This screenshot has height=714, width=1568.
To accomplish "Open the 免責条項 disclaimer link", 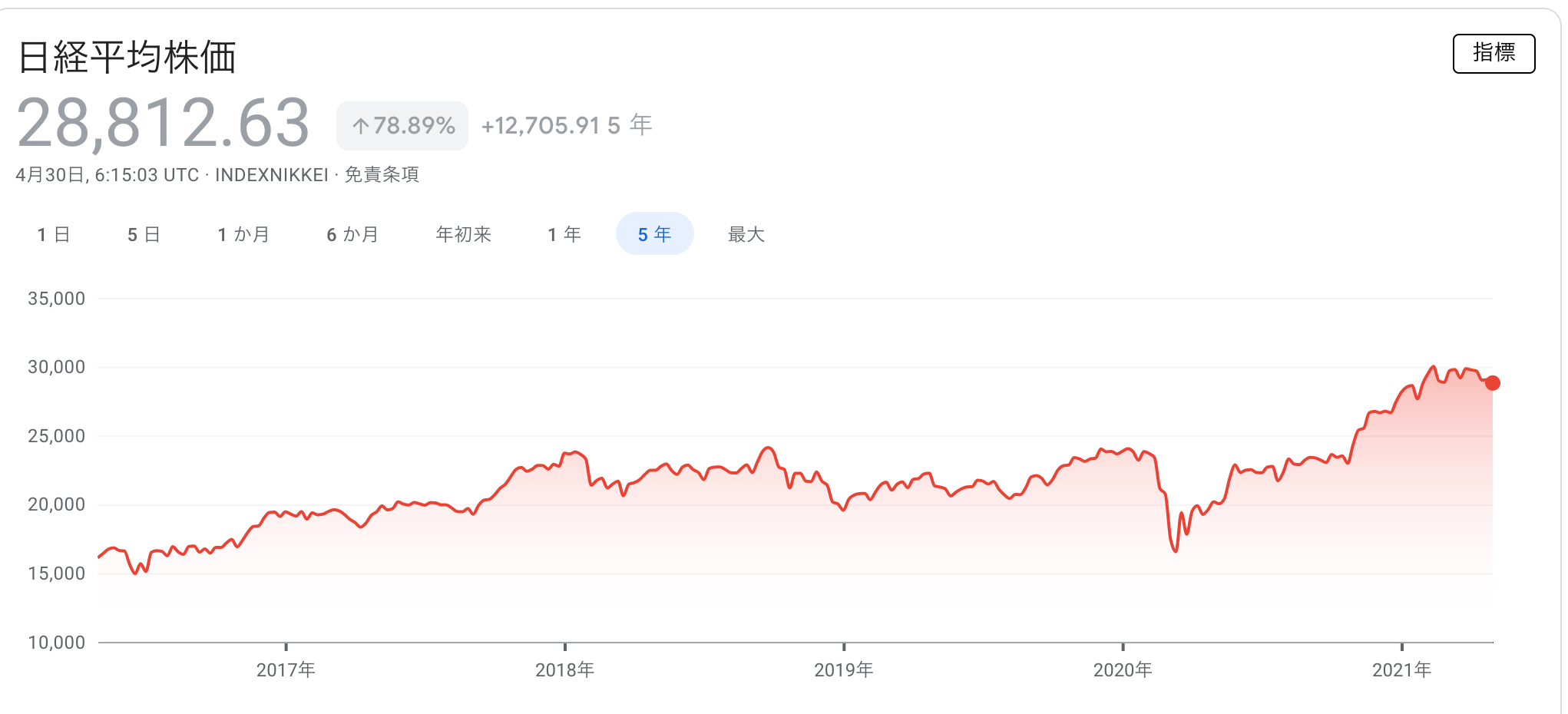I will 382,175.
